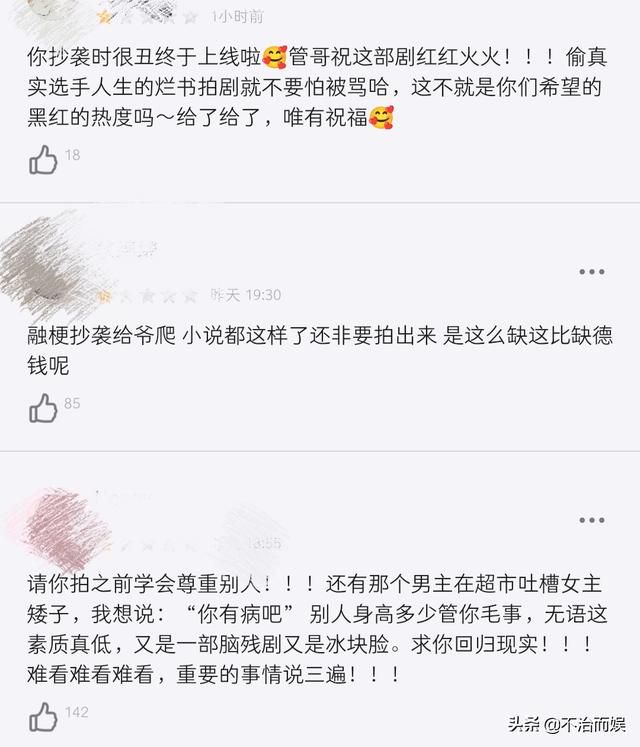Like the comment with 142 likes
The width and height of the screenshot is (640, 747).
pos(43,715)
